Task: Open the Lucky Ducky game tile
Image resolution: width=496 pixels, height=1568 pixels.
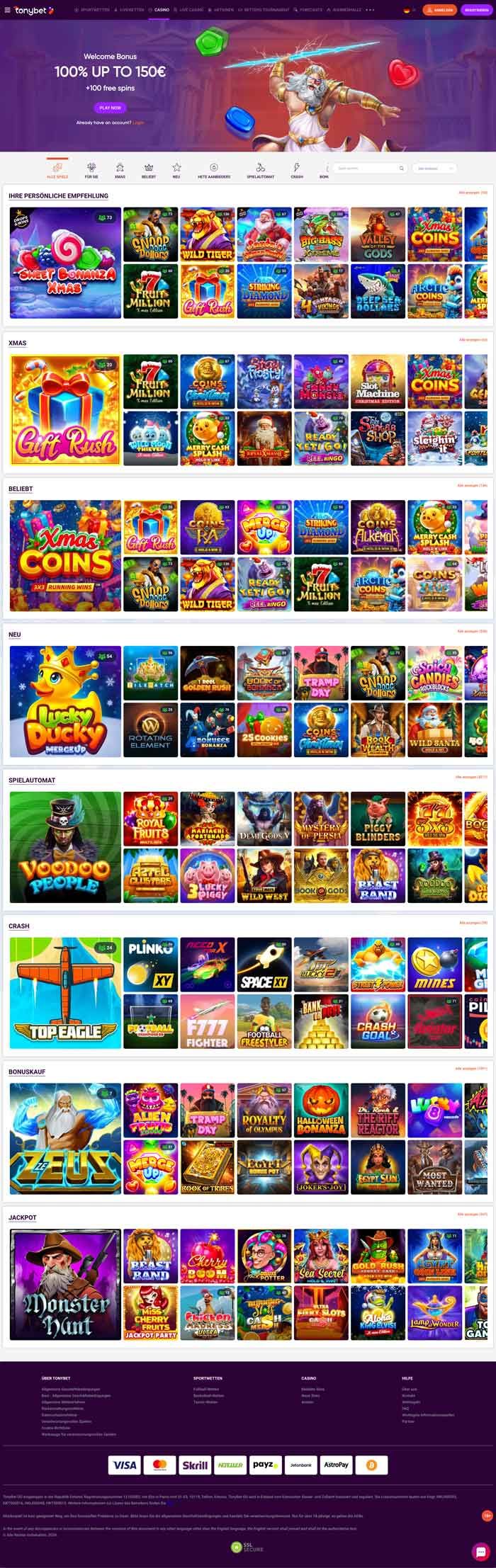Action: 65,700
